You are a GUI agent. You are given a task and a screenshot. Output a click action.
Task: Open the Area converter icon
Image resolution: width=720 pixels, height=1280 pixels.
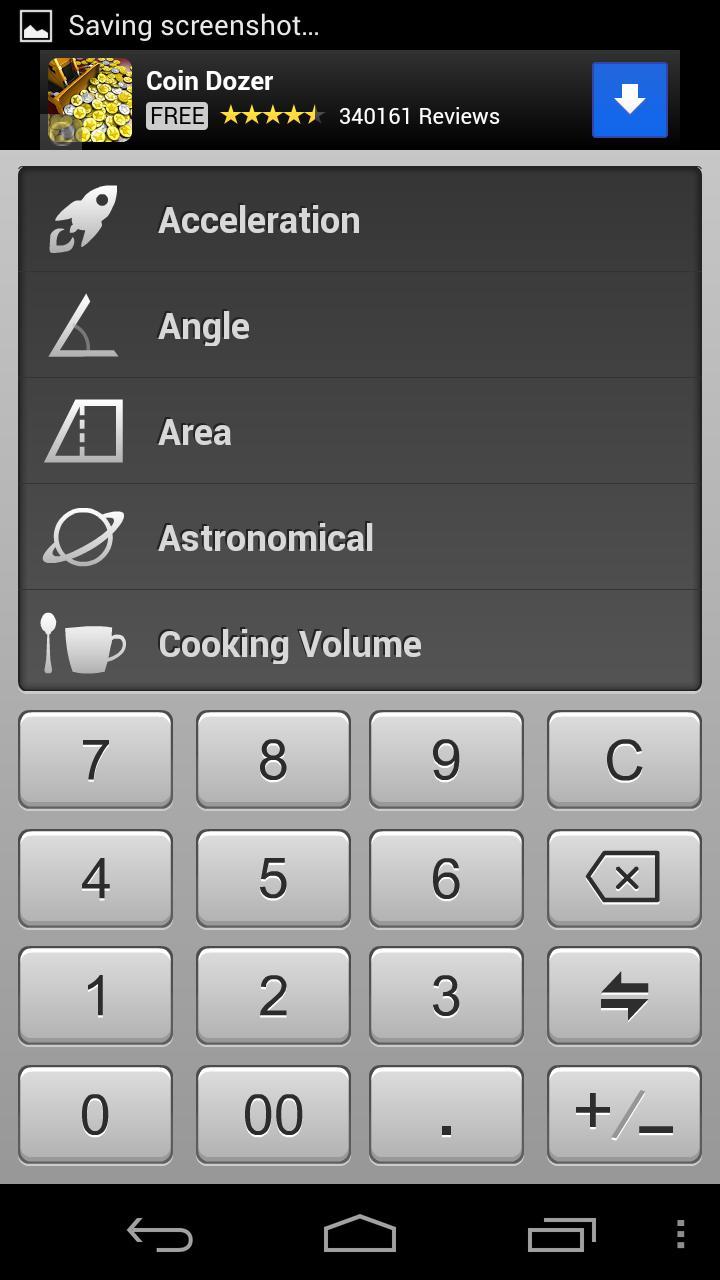point(84,431)
